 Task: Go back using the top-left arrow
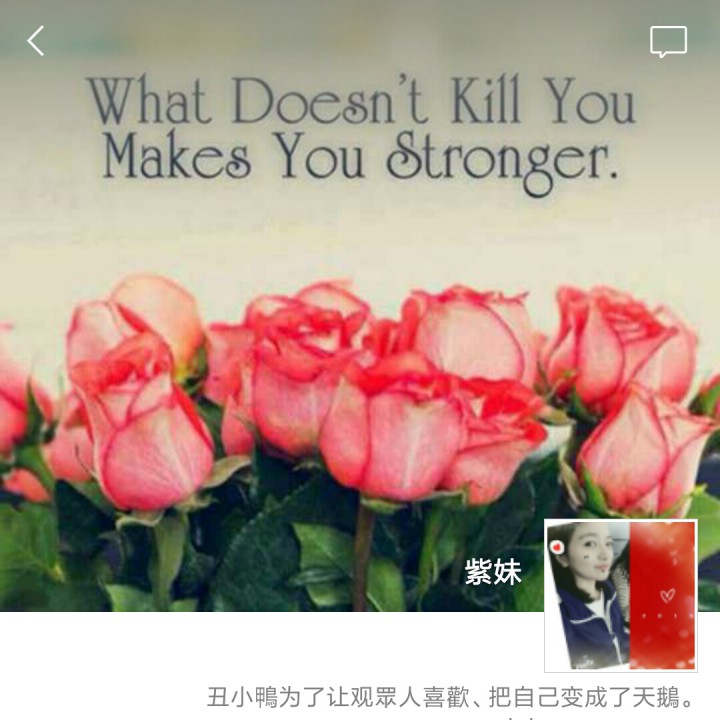click(36, 41)
